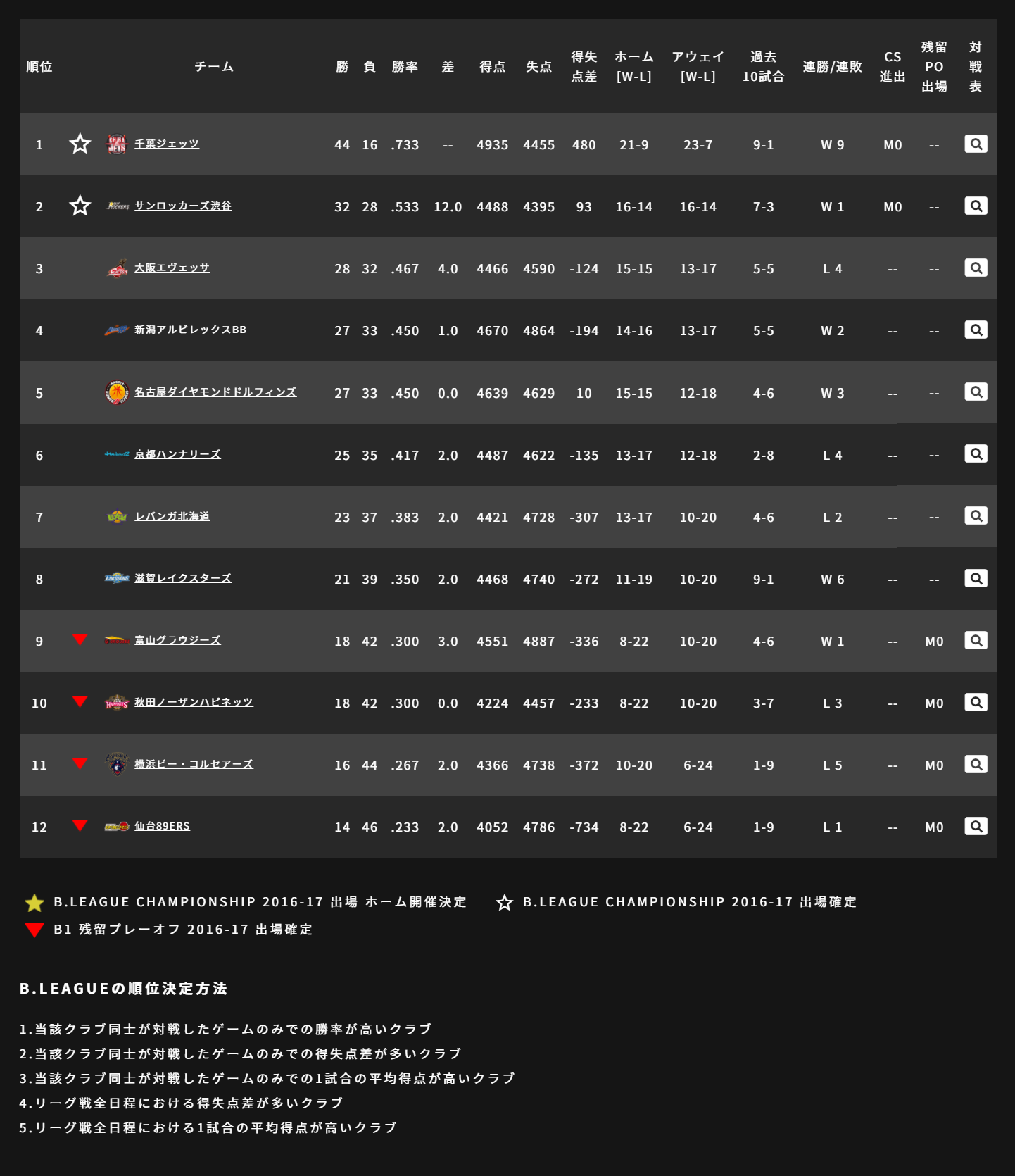This screenshot has width=1015, height=1176.
Task: View the match table for 千葉ジェッツ
Action: click(x=976, y=144)
